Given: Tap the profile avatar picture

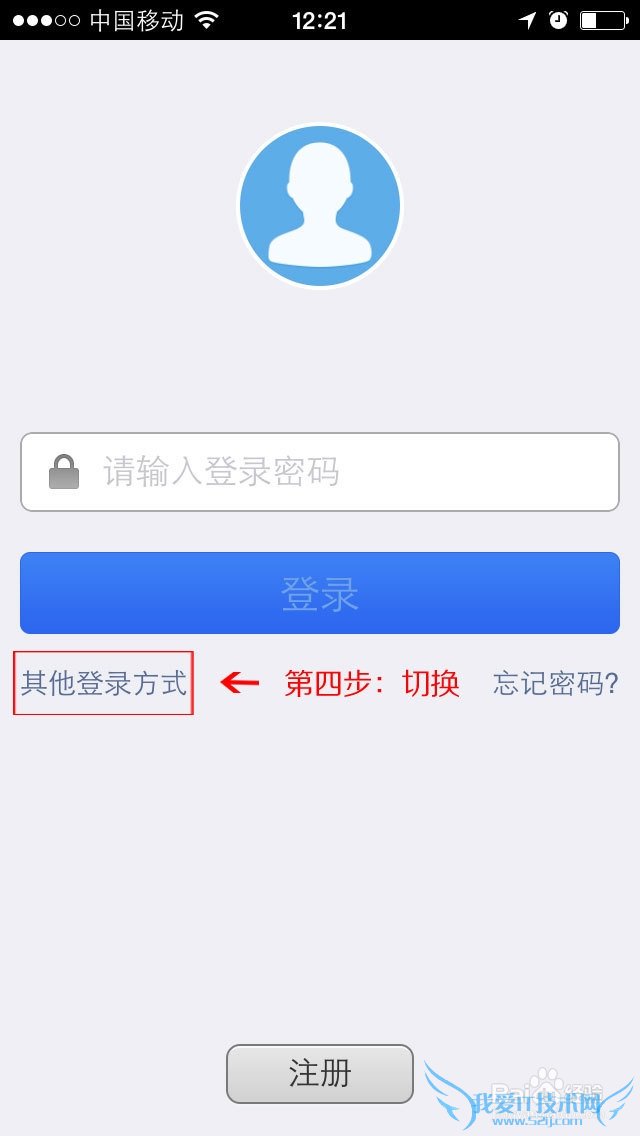Looking at the screenshot, I should pos(320,206).
